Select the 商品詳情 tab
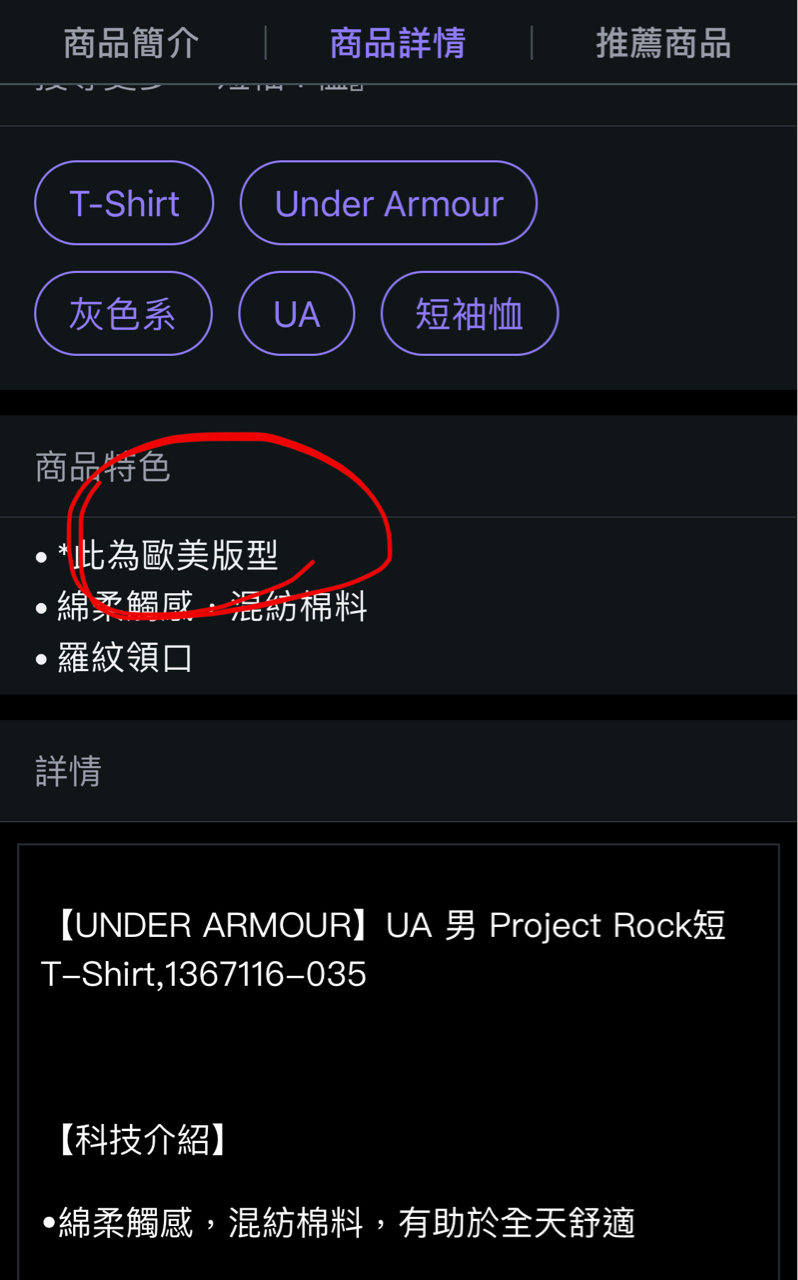The width and height of the screenshot is (798, 1280). click(398, 43)
